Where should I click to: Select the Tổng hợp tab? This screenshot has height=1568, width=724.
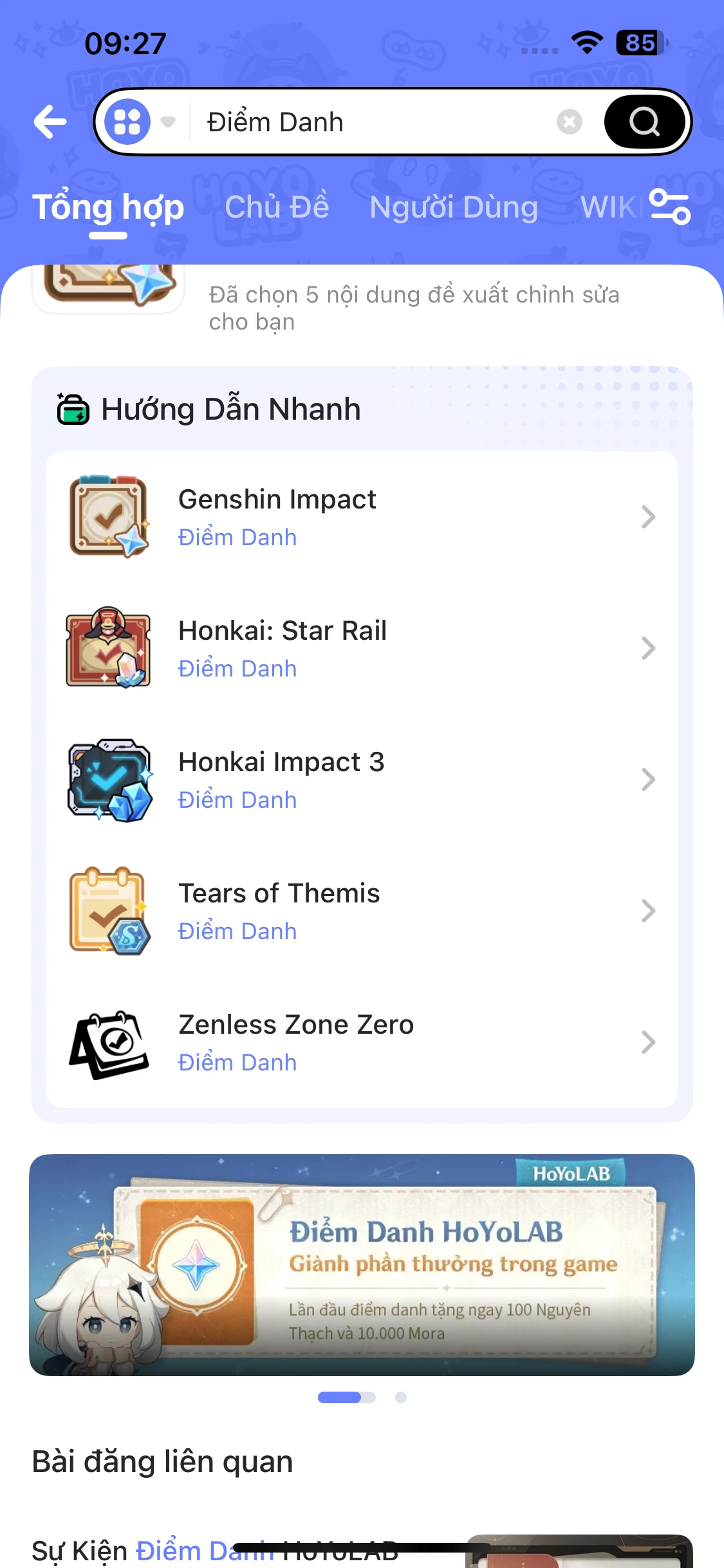(108, 207)
